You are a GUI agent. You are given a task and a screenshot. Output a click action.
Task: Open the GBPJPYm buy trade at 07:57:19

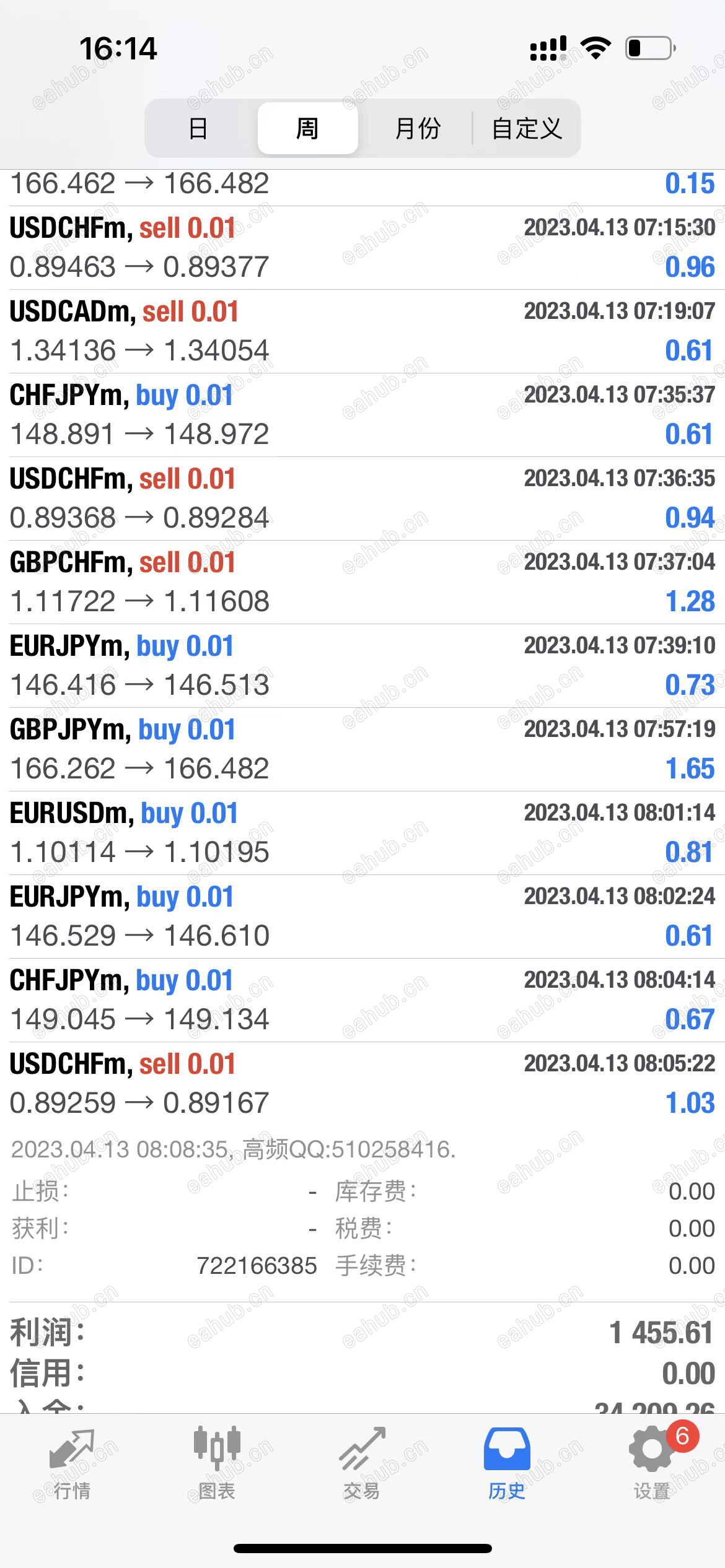coord(362,749)
